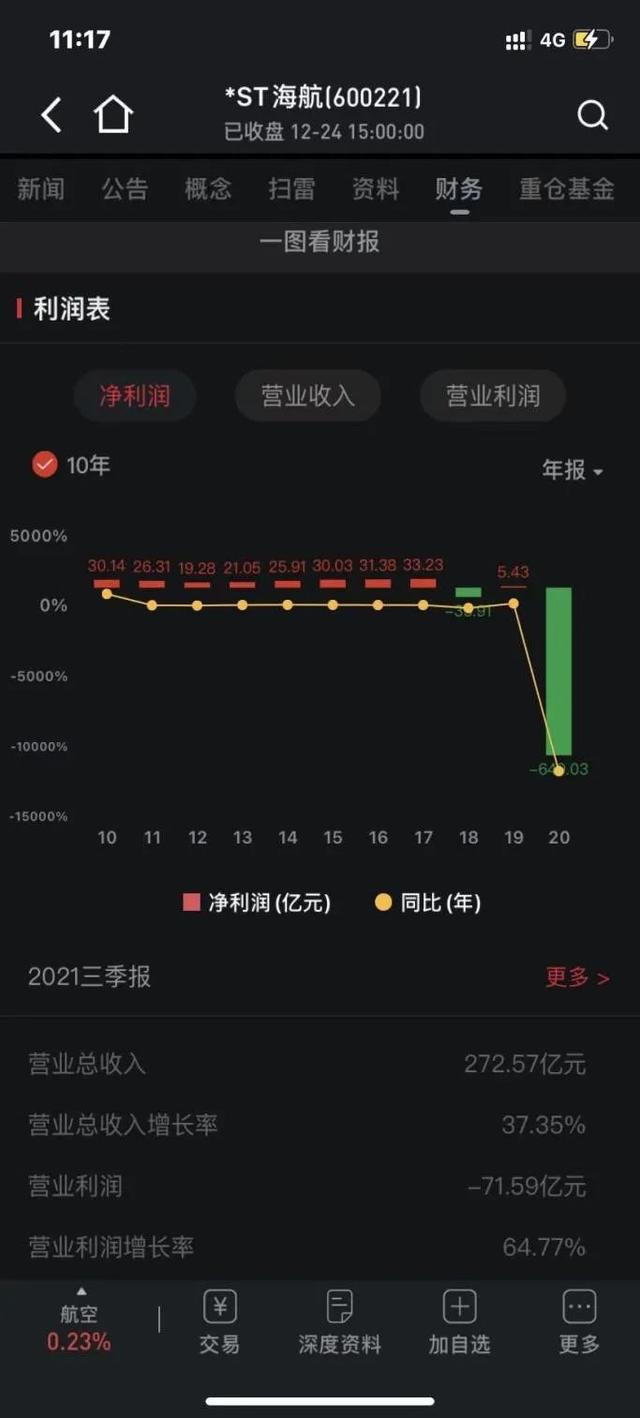Open the home icon
Viewport: 640px width, 1418px height.
coord(113,115)
